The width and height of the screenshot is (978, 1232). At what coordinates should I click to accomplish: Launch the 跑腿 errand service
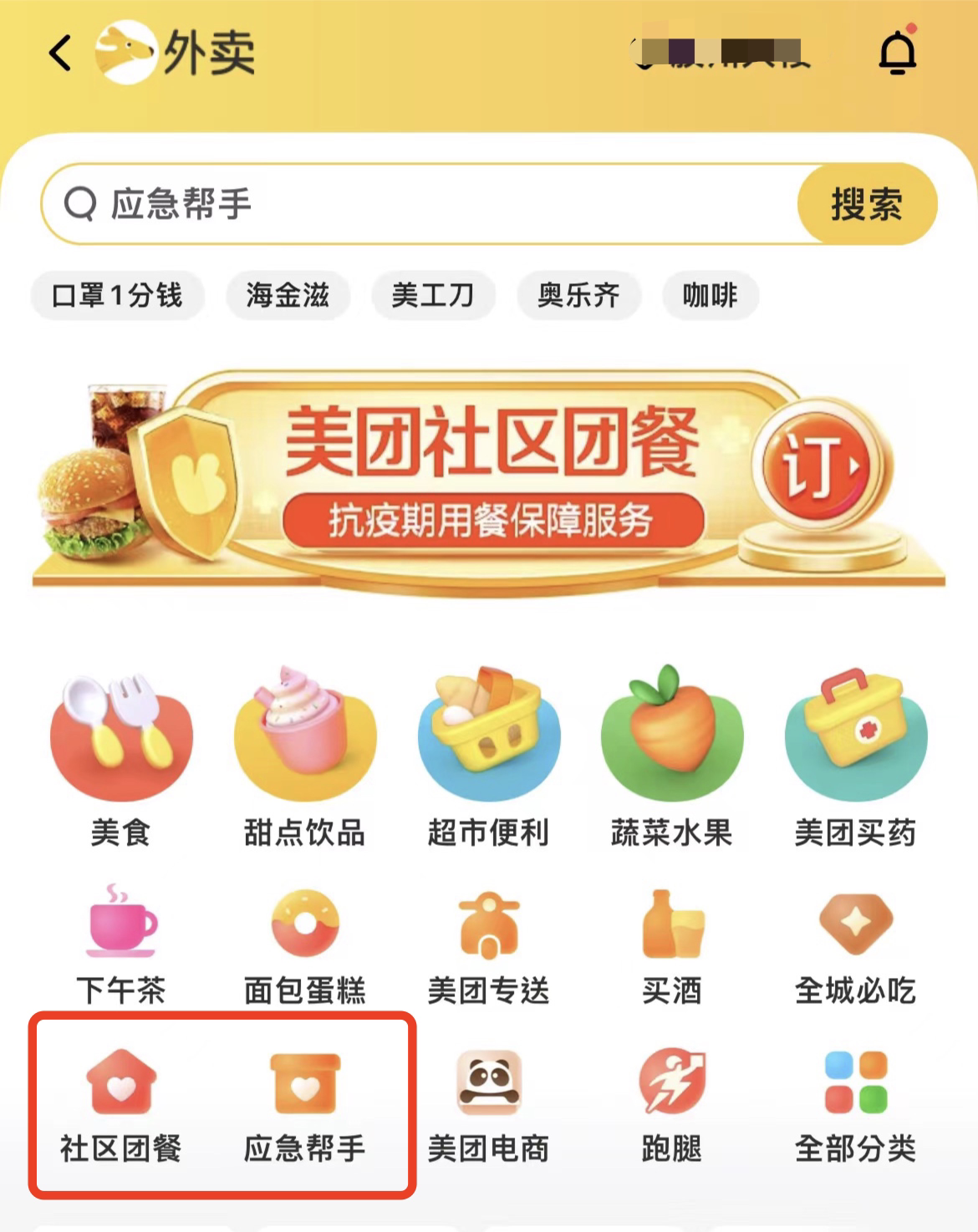pos(671,1105)
